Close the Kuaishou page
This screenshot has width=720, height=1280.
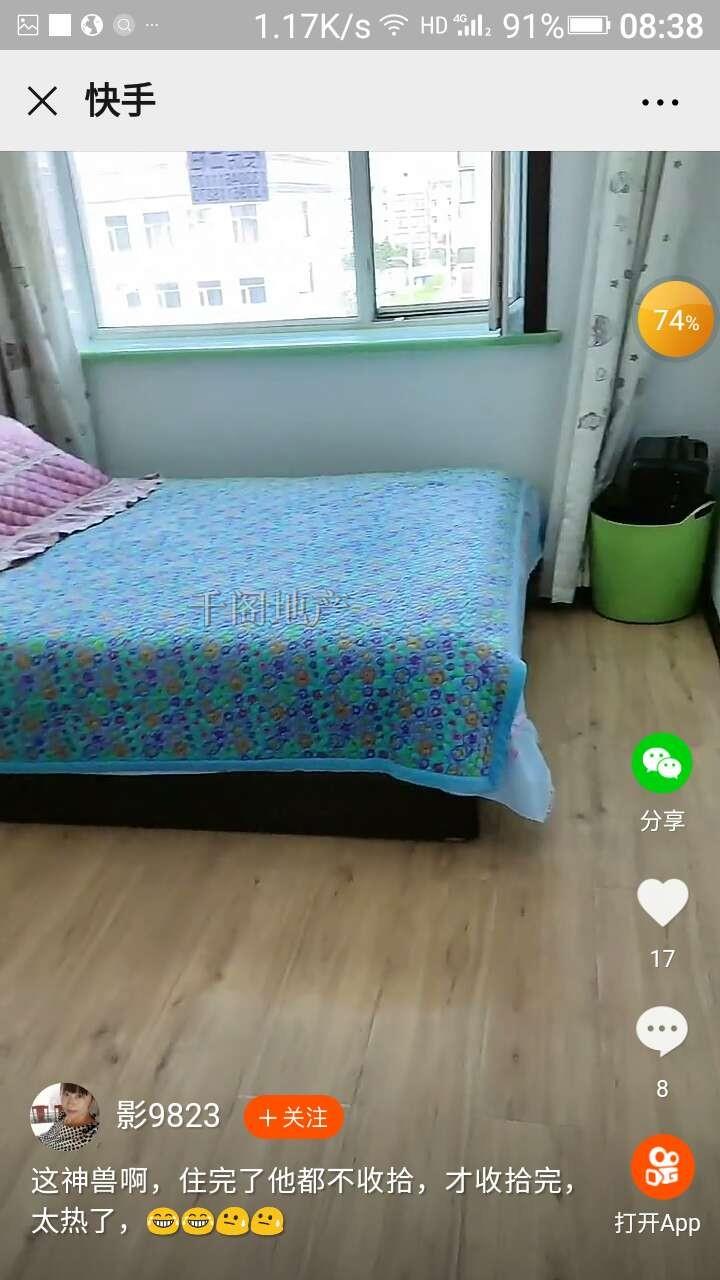tap(42, 101)
